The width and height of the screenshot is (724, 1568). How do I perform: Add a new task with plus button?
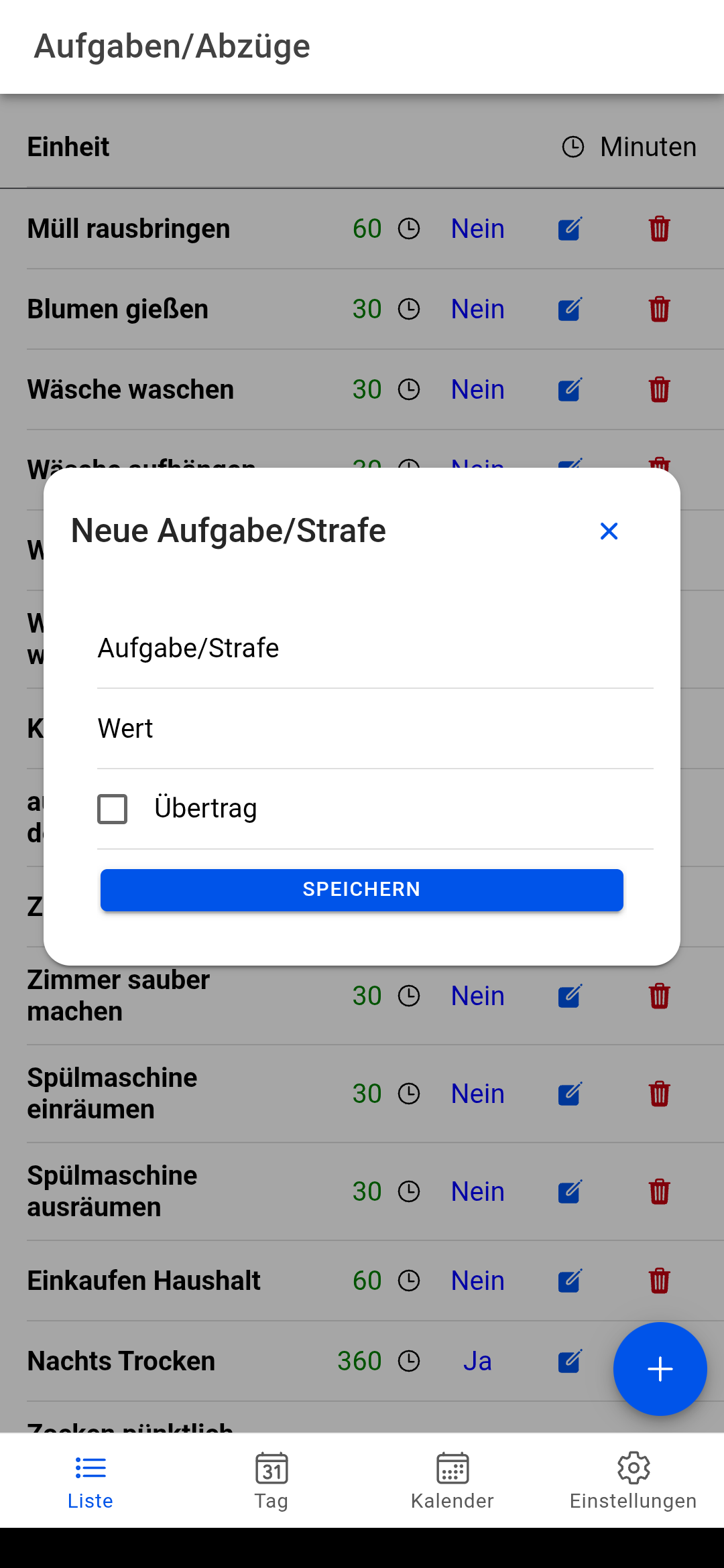660,1369
